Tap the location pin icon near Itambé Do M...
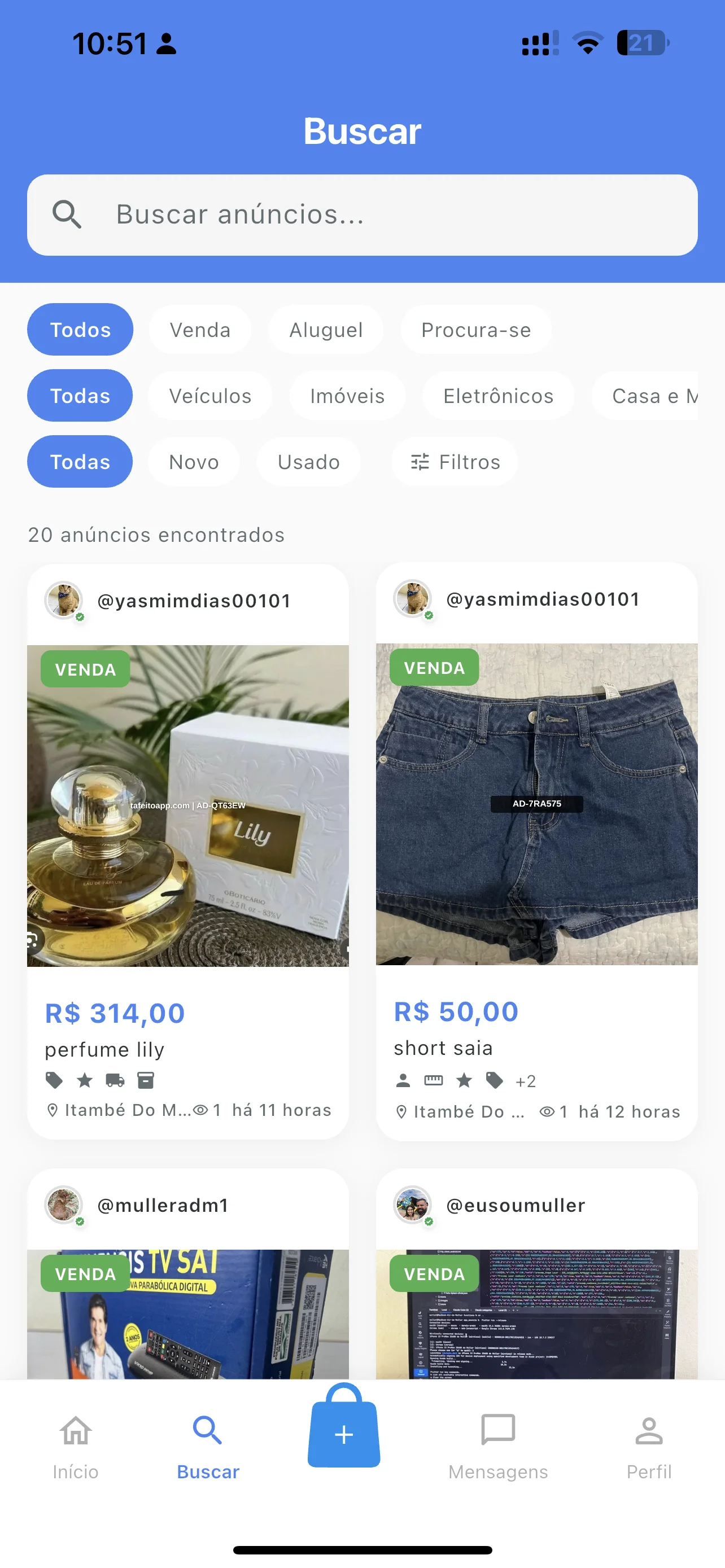725x1568 pixels. [x=54, y=1110]
